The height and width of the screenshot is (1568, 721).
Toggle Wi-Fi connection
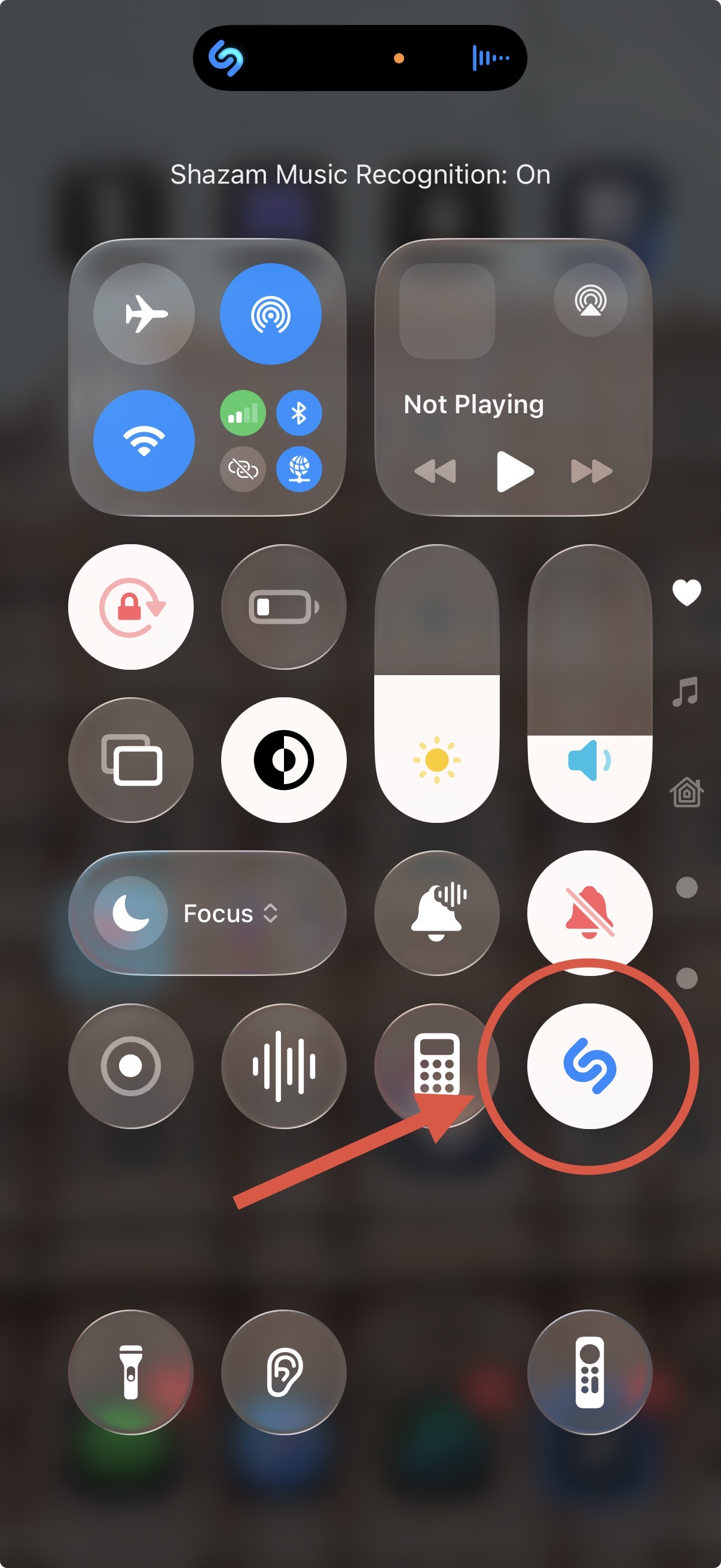pyautogui.click(x=145, y=441)
